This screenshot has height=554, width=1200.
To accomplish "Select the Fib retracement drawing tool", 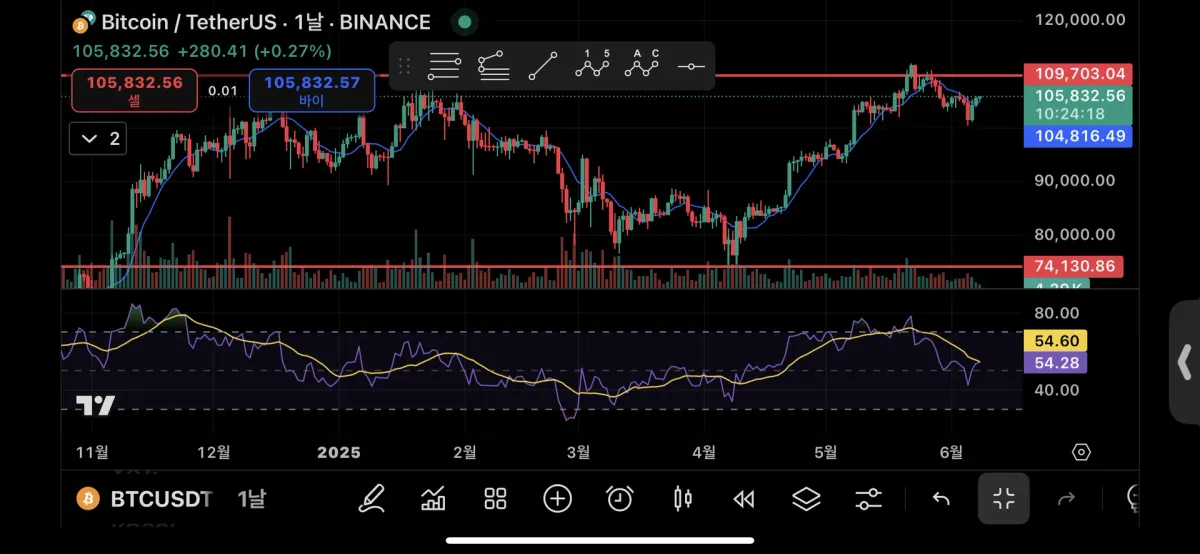I will [x=443, y=67].
